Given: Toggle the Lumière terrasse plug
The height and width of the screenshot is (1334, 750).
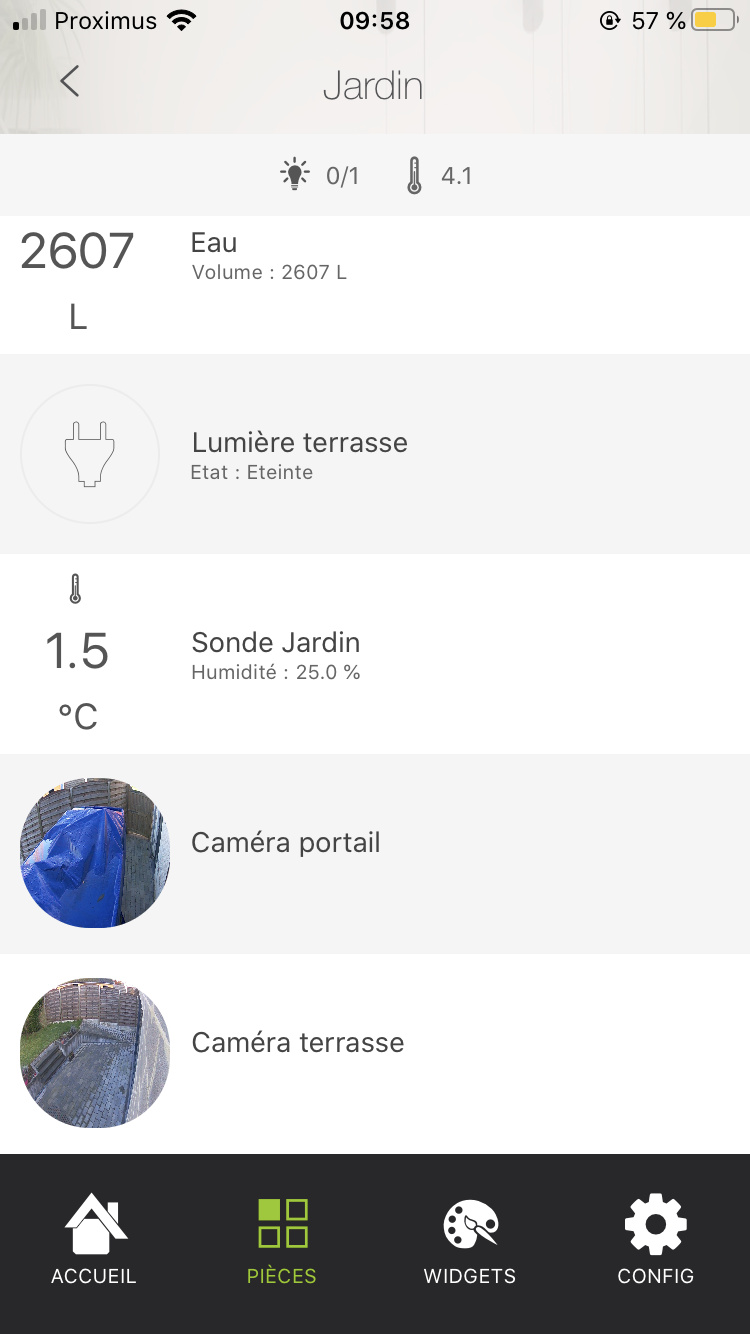Looking at the screenshot, I should pos(90,454).
